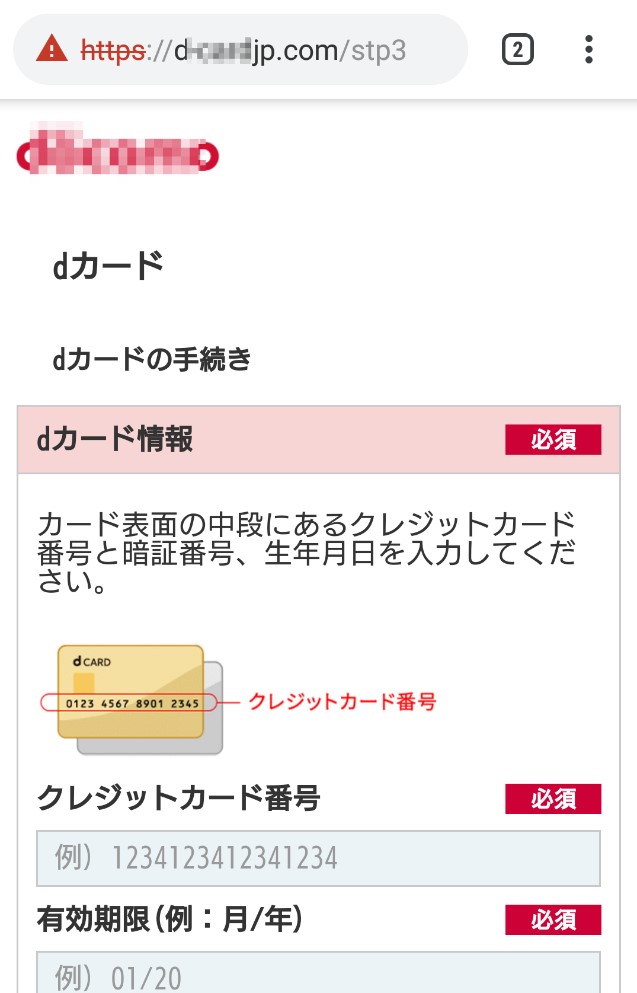Tap the URL address bar
The image size is (637, 993).
coord(260,50)
